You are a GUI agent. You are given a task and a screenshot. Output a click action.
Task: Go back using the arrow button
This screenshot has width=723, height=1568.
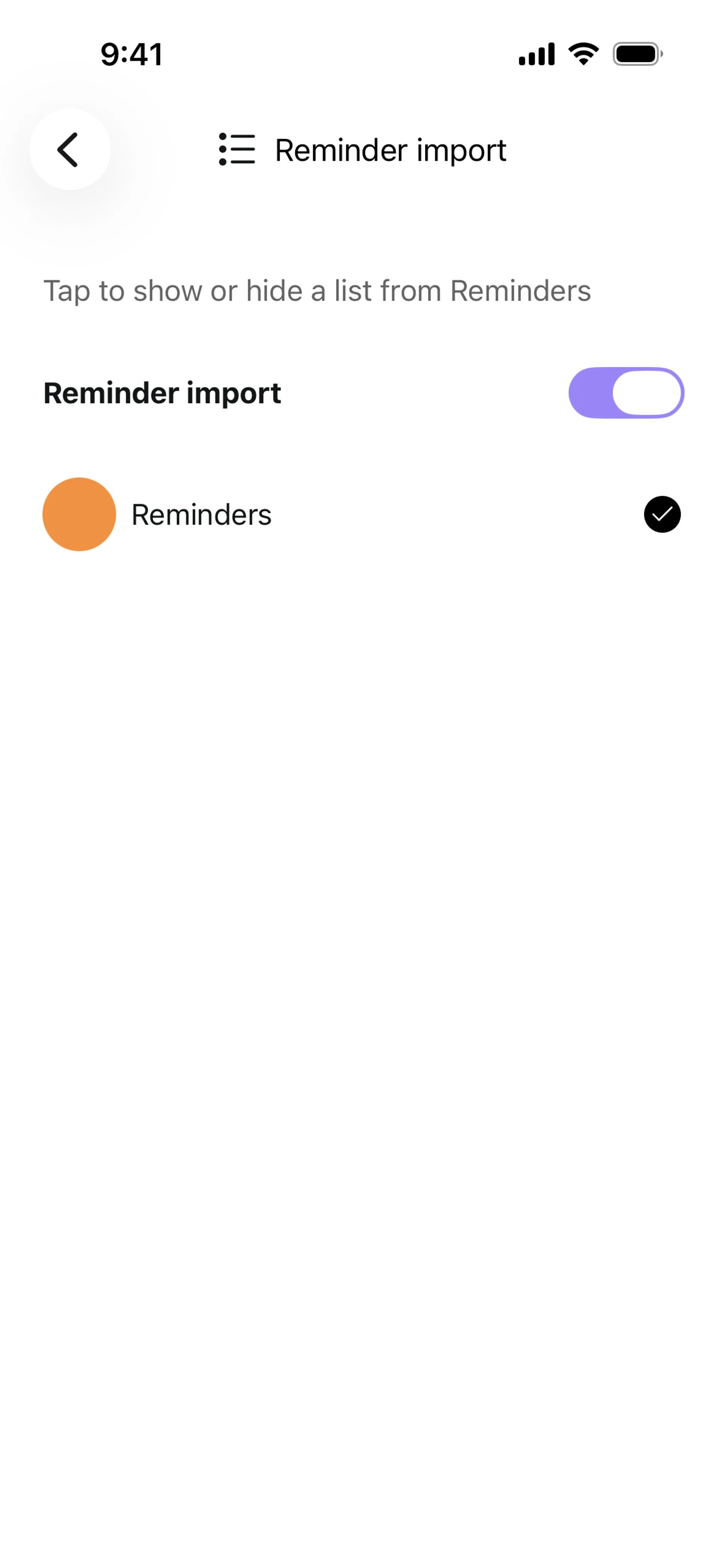(69, 150)
